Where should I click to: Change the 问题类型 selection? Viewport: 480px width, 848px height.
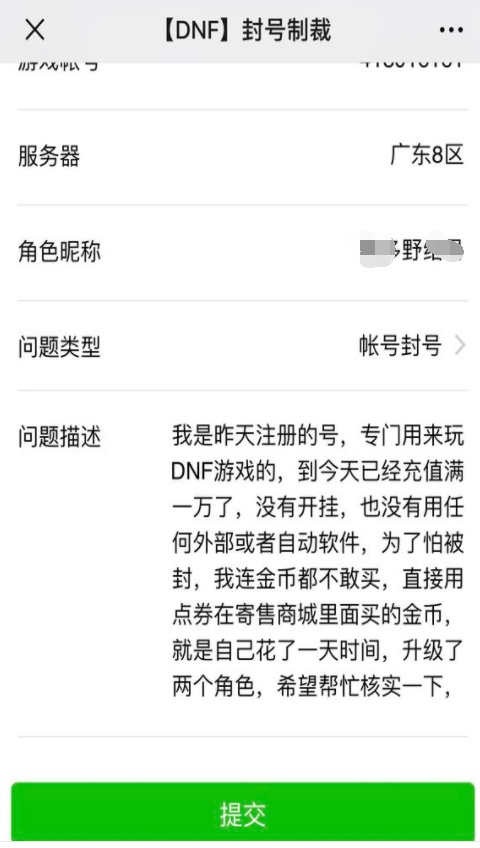click(243, 346)
